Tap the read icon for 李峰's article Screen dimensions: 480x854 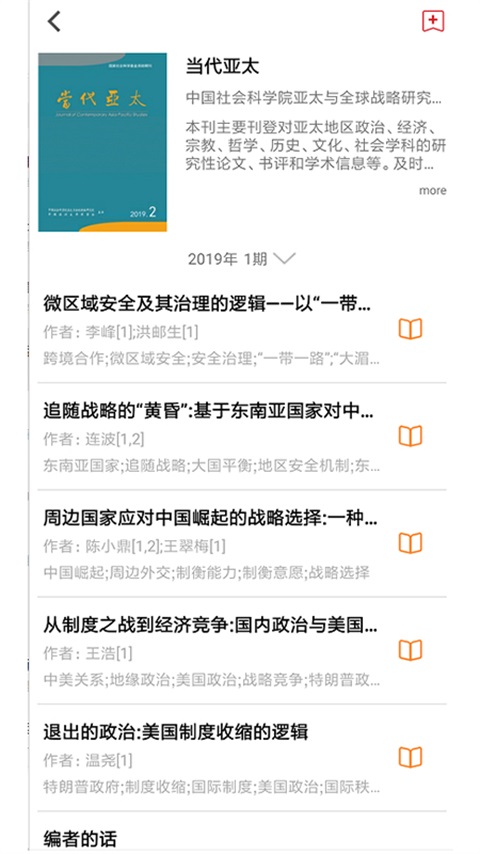[x=410, y=330]
